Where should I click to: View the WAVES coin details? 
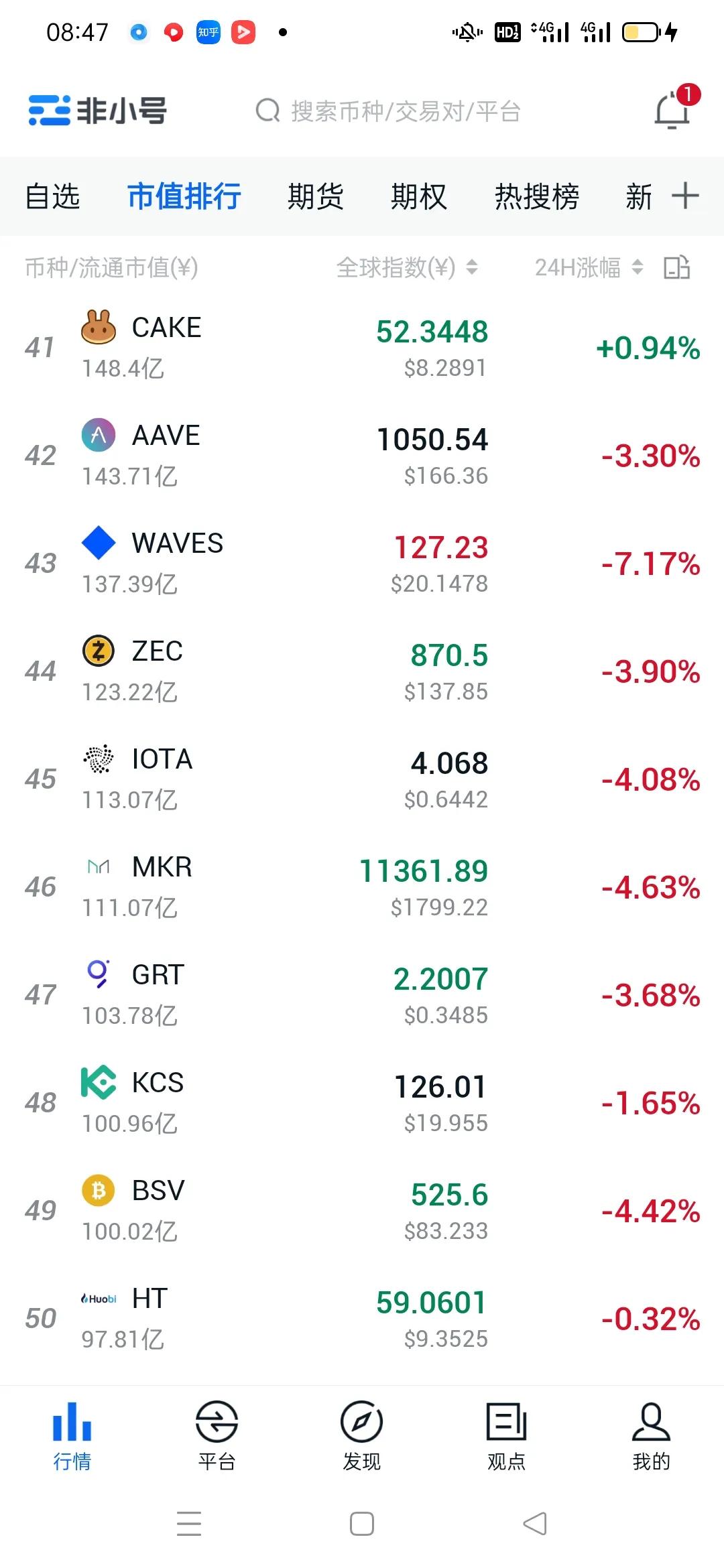(362, 563)
